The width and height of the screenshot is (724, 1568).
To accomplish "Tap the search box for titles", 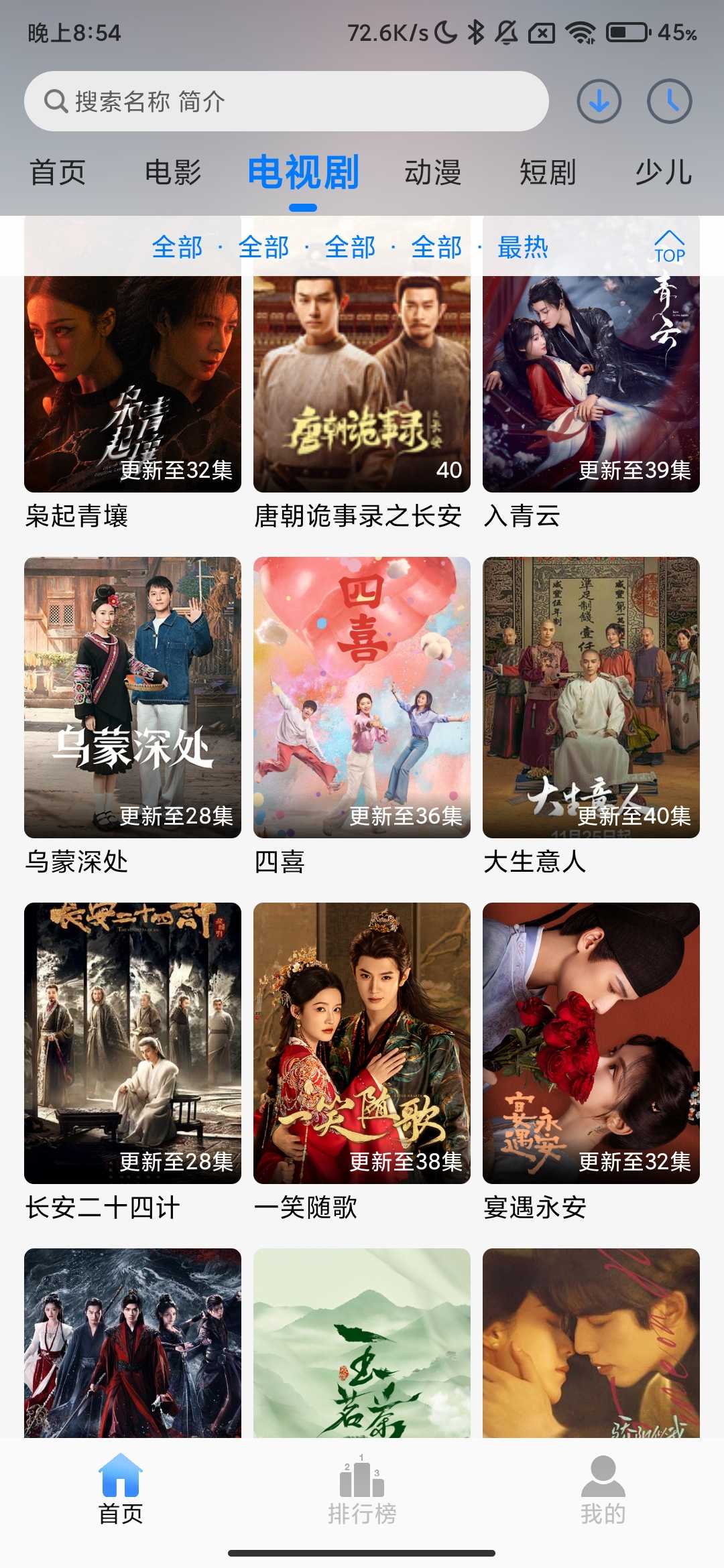I will pyautogui.click(x=286, y=101).
